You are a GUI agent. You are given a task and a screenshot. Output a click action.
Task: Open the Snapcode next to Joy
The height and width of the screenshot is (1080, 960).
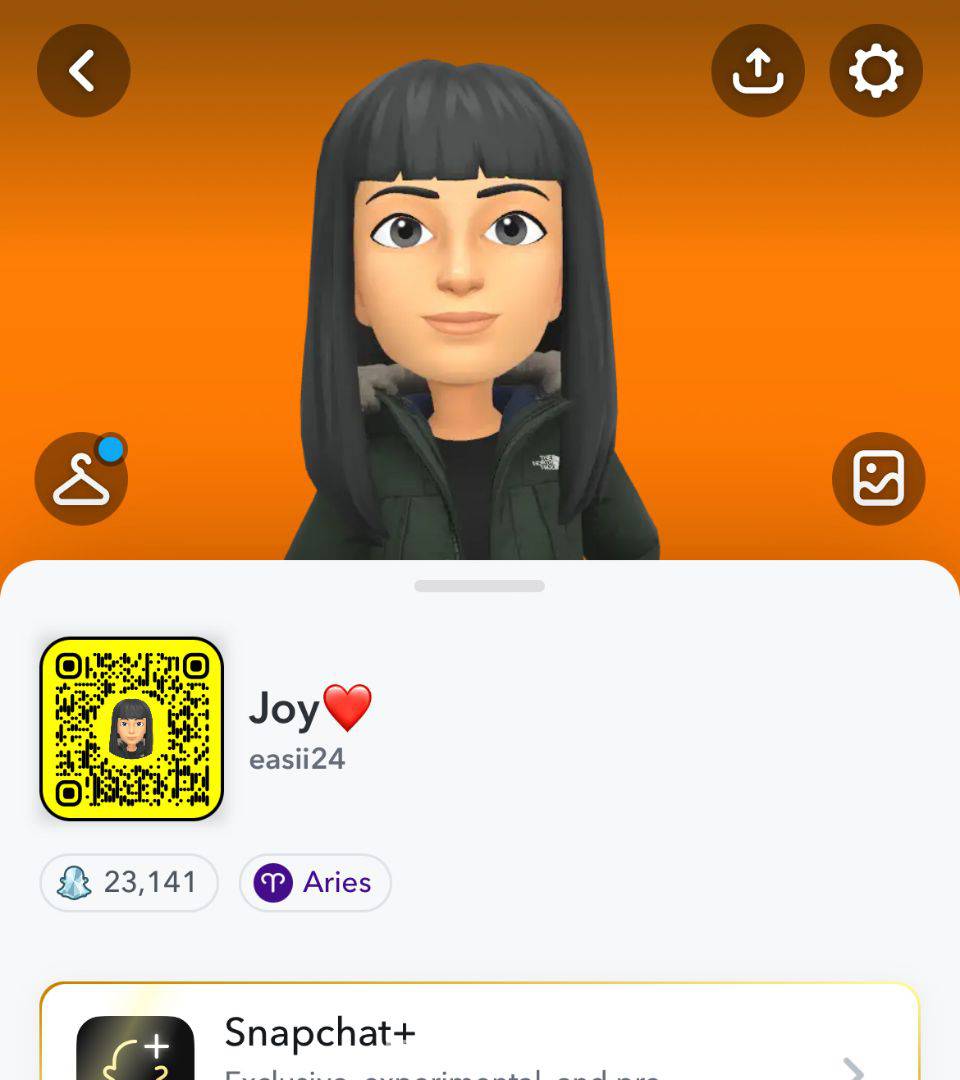pyautogui.click(x=131, y=728)
